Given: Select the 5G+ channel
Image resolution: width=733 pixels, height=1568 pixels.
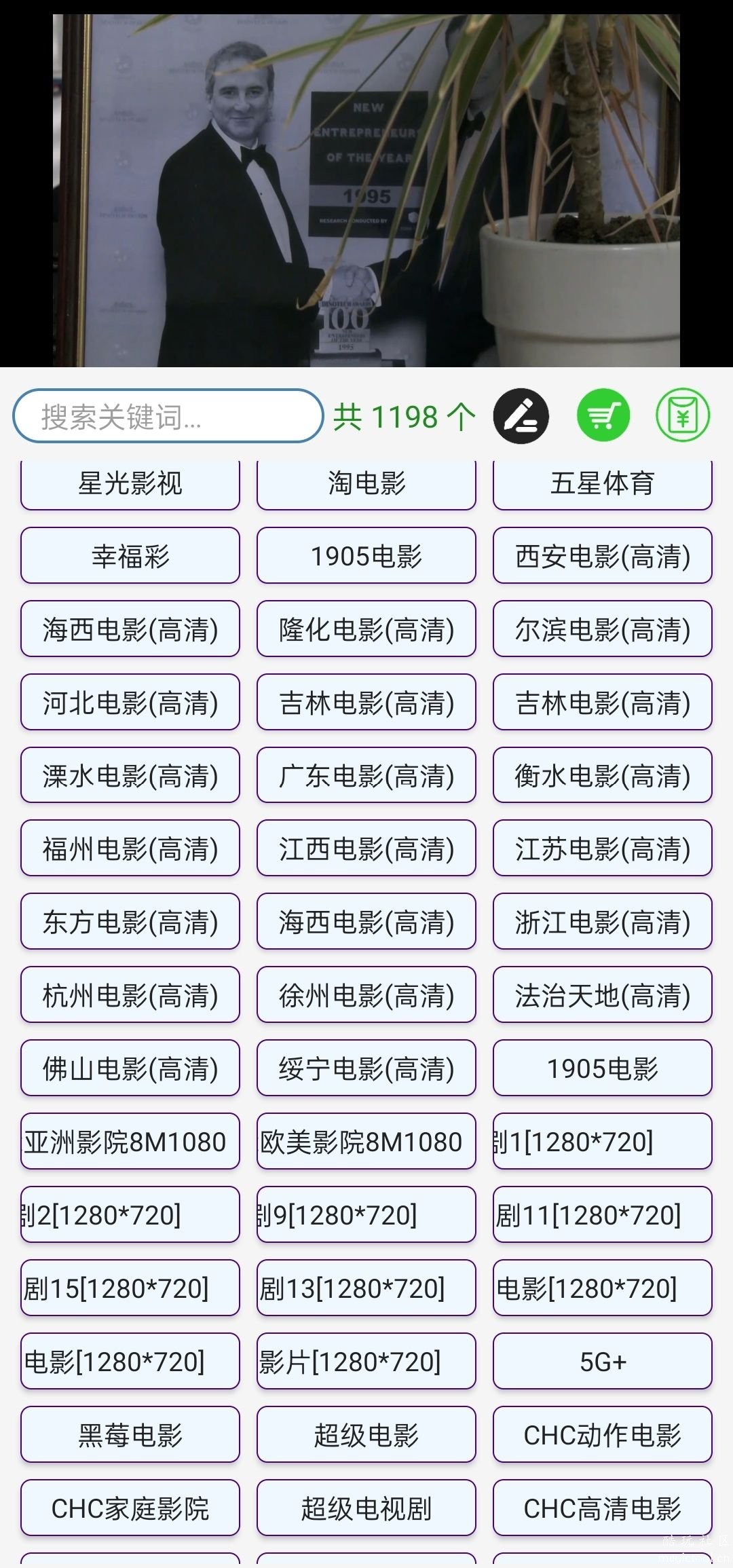Looking at the screenshot, I should (601, 1362).
